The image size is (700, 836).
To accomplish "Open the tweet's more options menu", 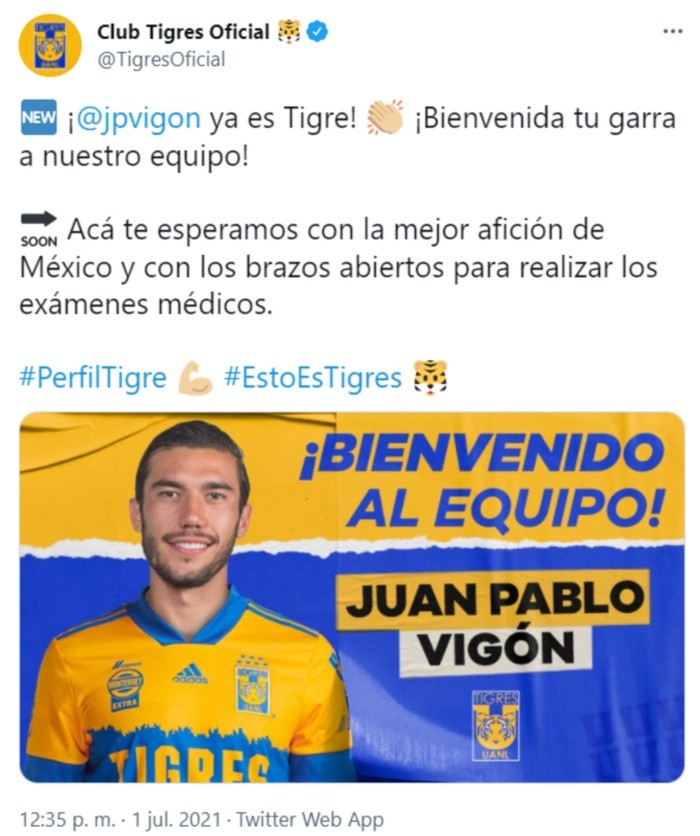I will (x=673, y=31).
